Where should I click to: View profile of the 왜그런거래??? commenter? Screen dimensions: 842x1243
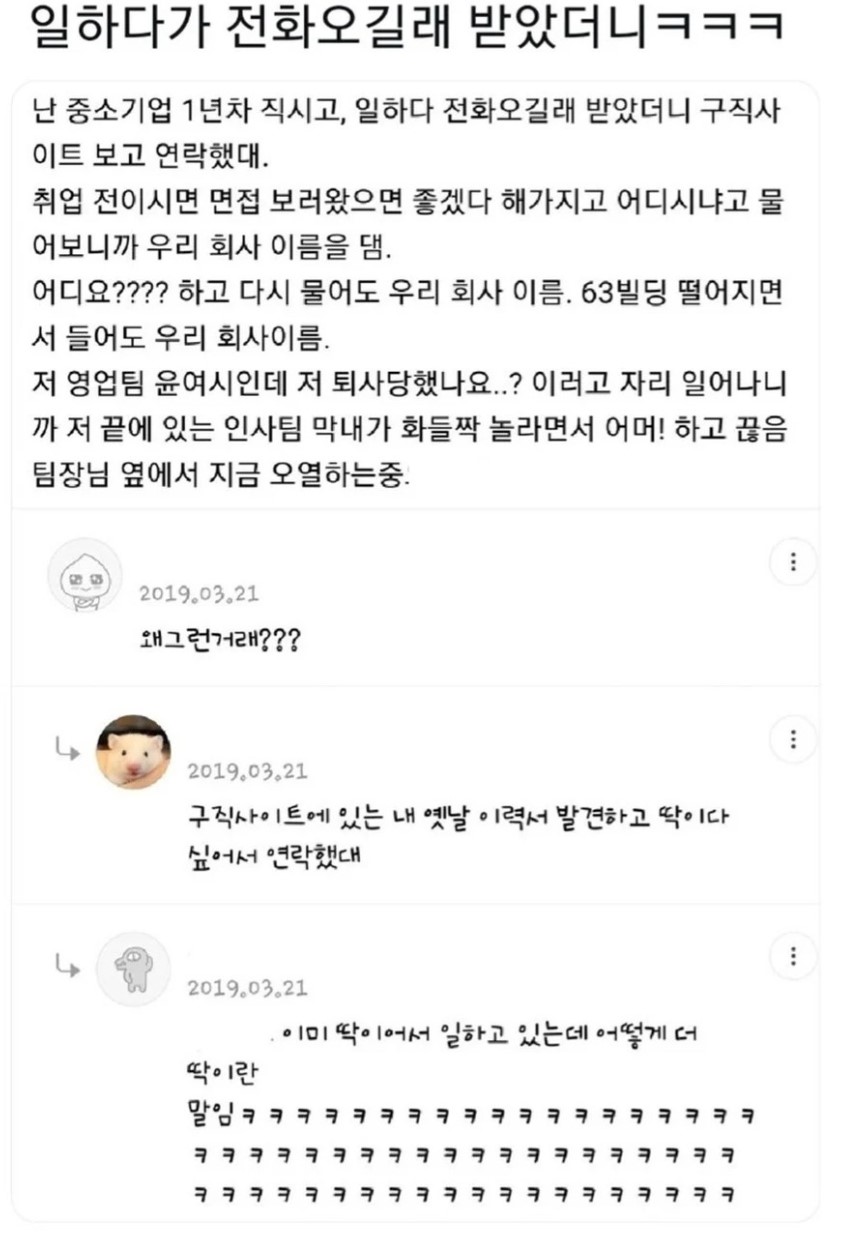coord(85,576)
